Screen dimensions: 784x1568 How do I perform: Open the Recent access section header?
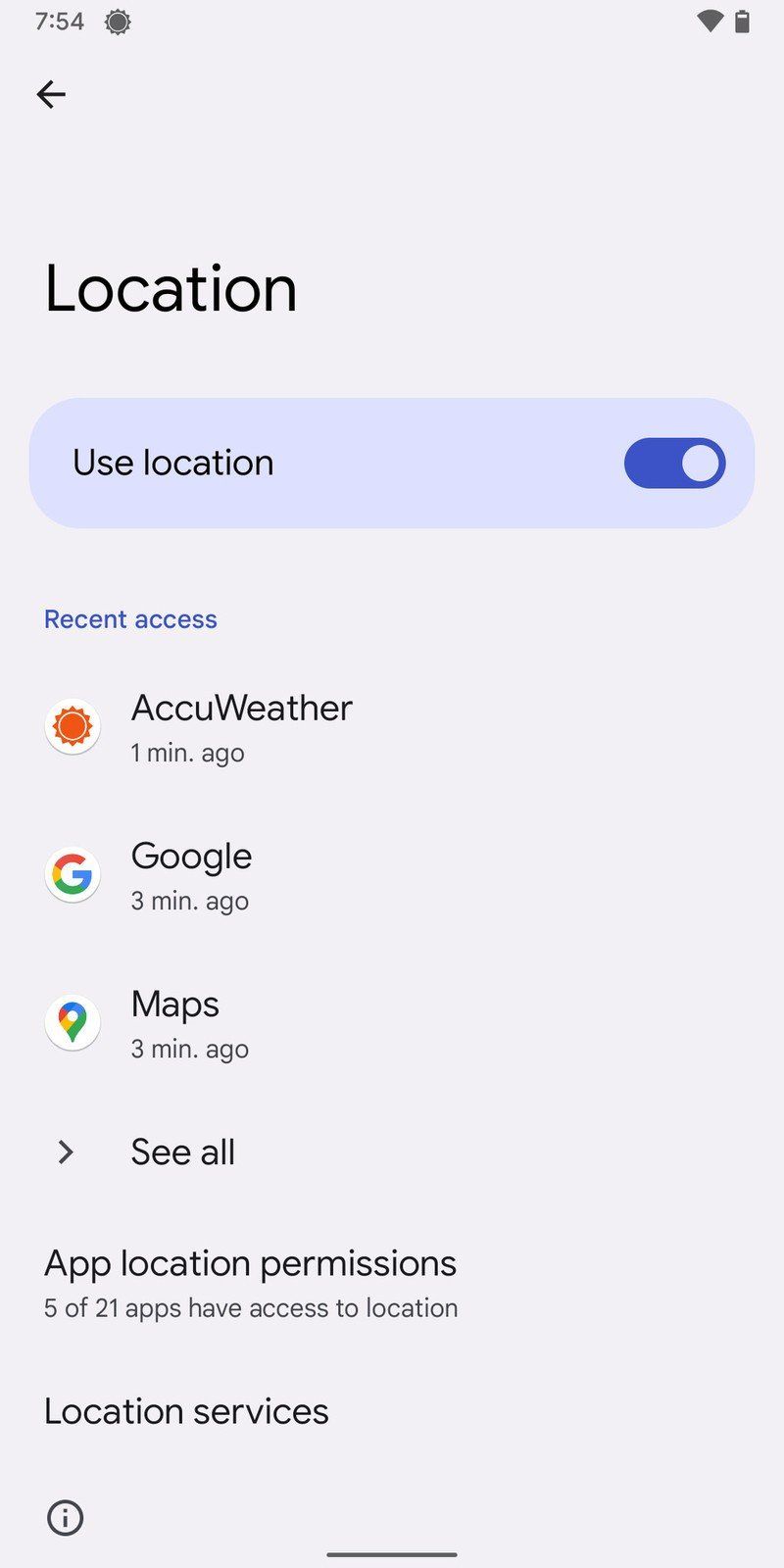[x=129, y=618]
